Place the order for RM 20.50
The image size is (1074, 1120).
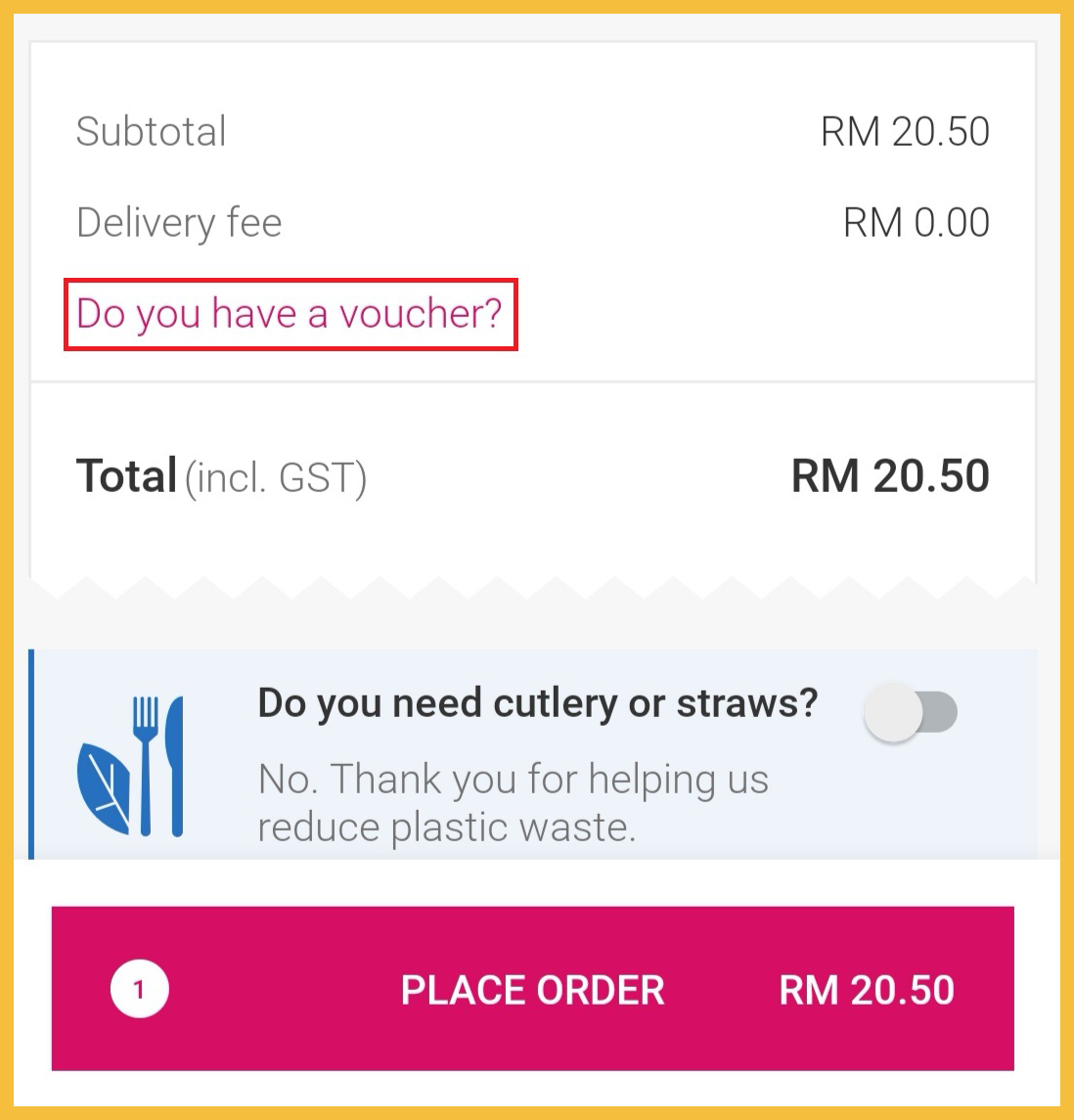(x=532, y=989)
